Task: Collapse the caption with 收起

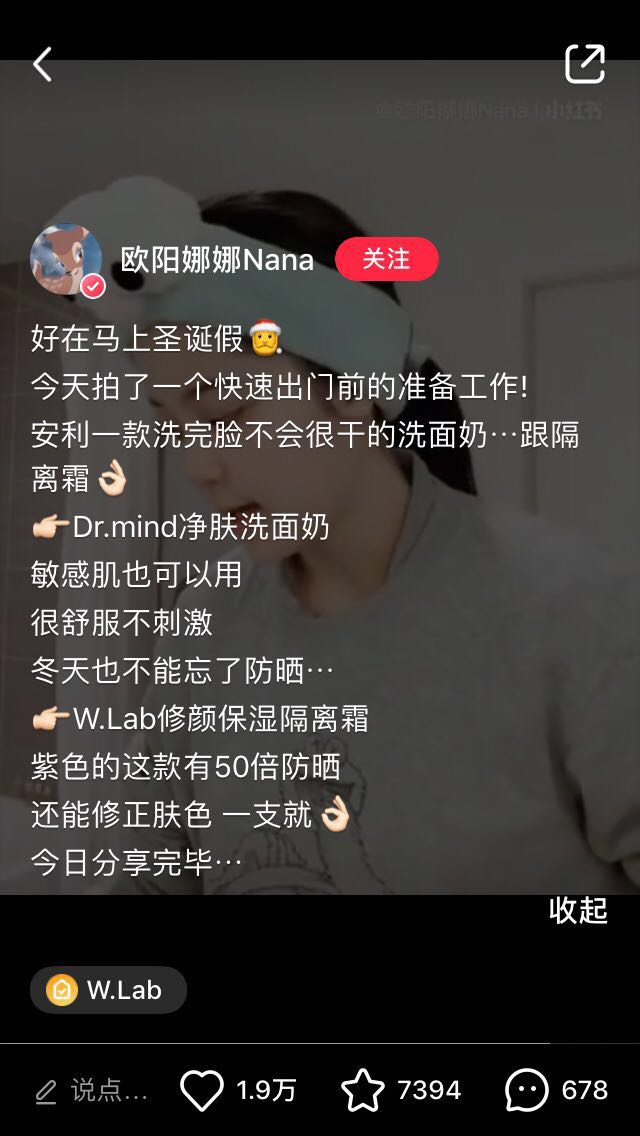Action: click(x=578, y=910)
